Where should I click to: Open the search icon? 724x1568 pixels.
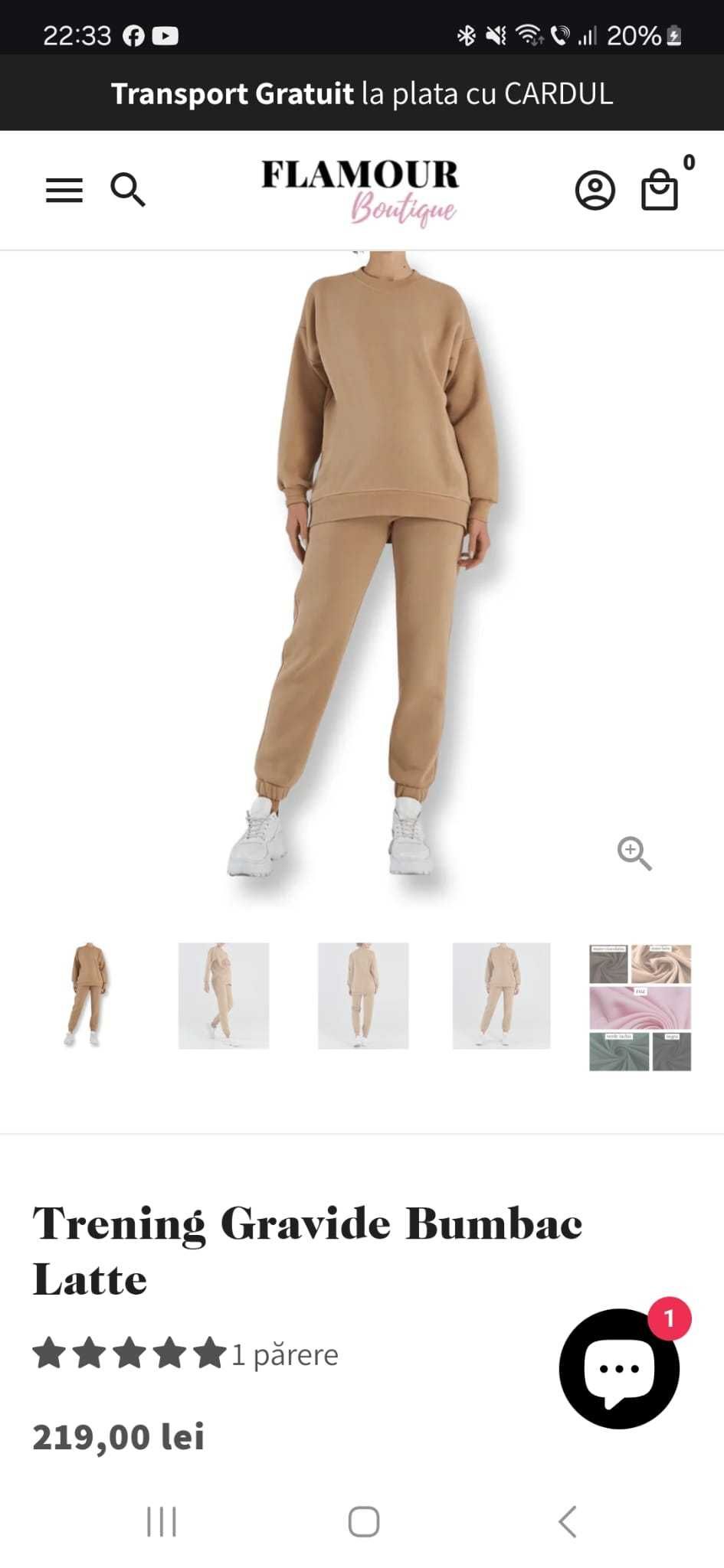tap(128, 190)
